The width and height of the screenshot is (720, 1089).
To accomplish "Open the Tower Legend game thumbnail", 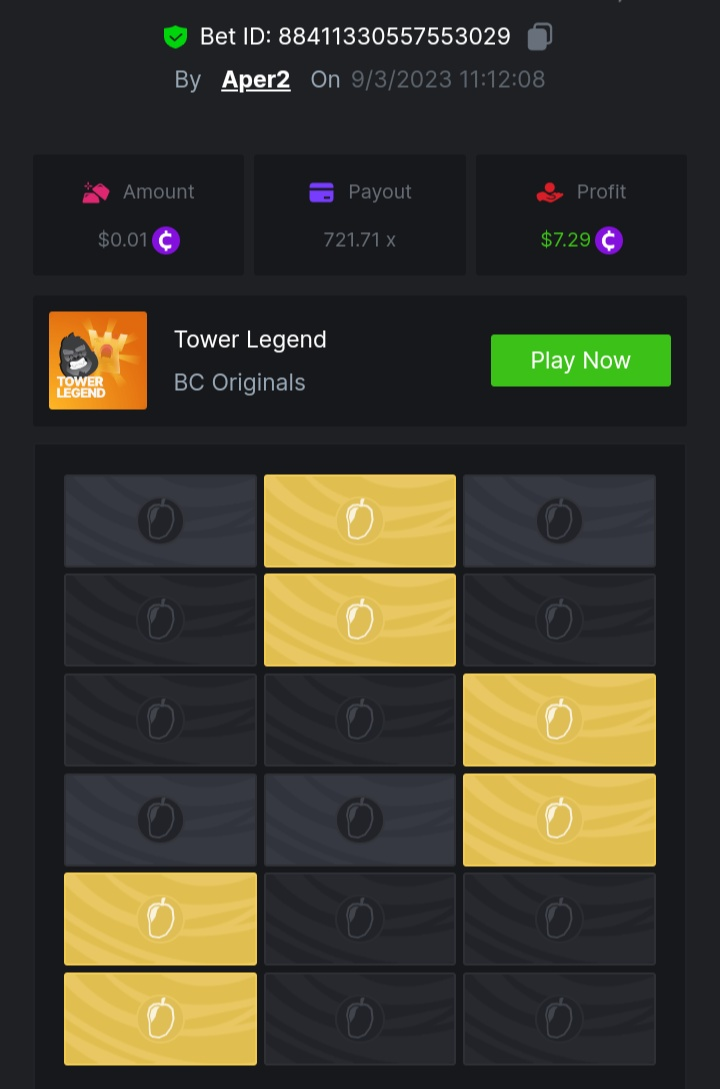I will click(x=98, y=360).
